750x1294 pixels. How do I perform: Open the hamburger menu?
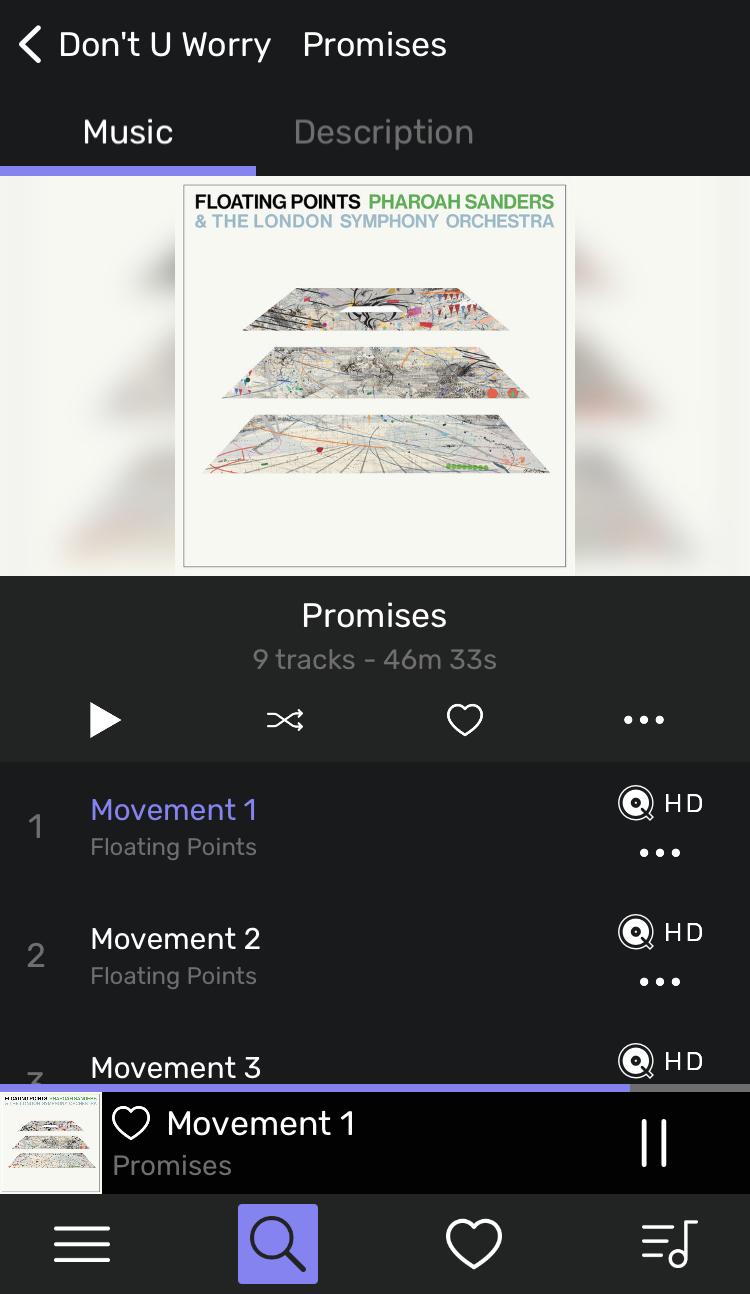click(82, 1244)
